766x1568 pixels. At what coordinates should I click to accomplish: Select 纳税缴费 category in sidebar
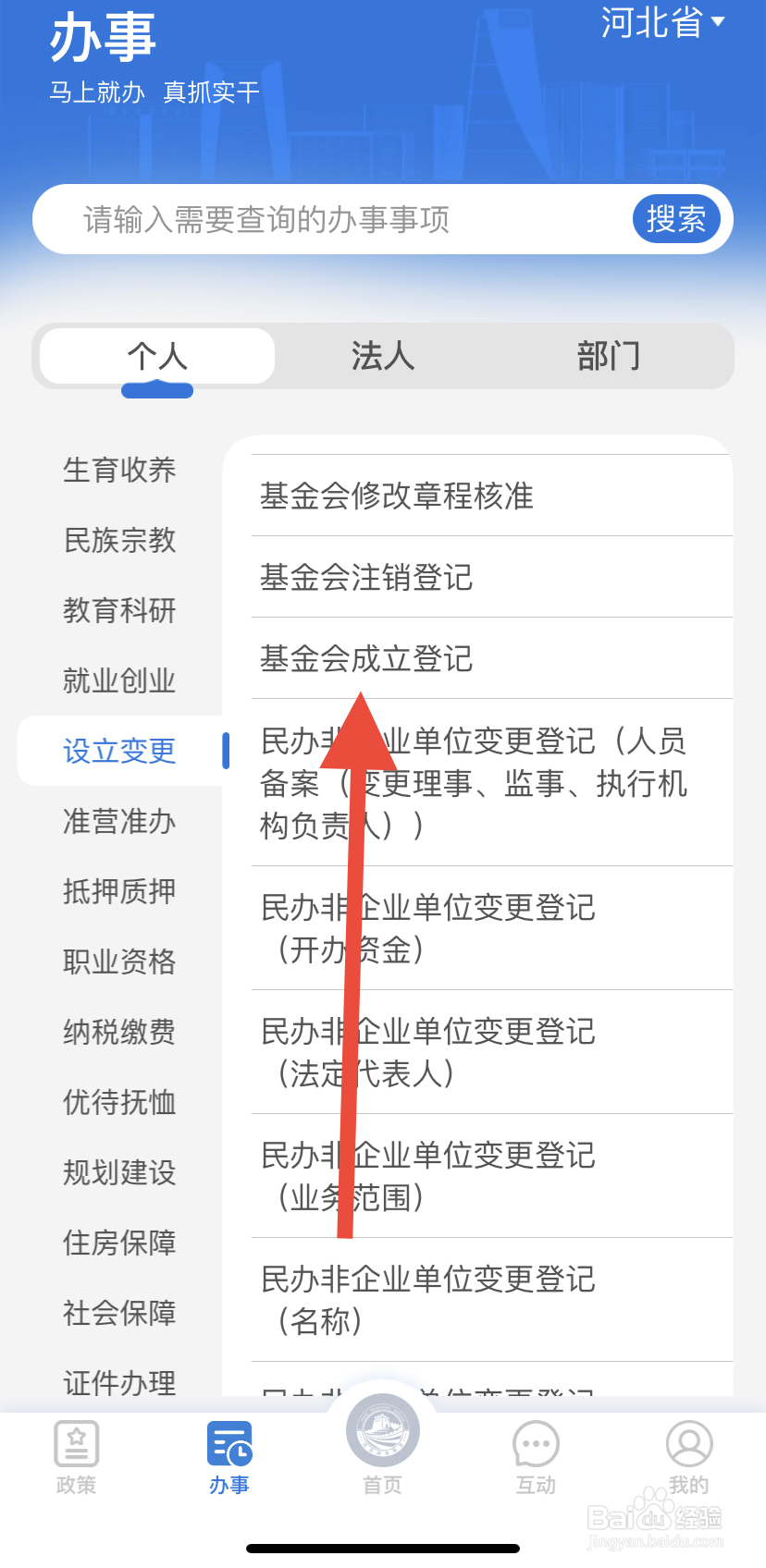click(x=118, y=1033)
